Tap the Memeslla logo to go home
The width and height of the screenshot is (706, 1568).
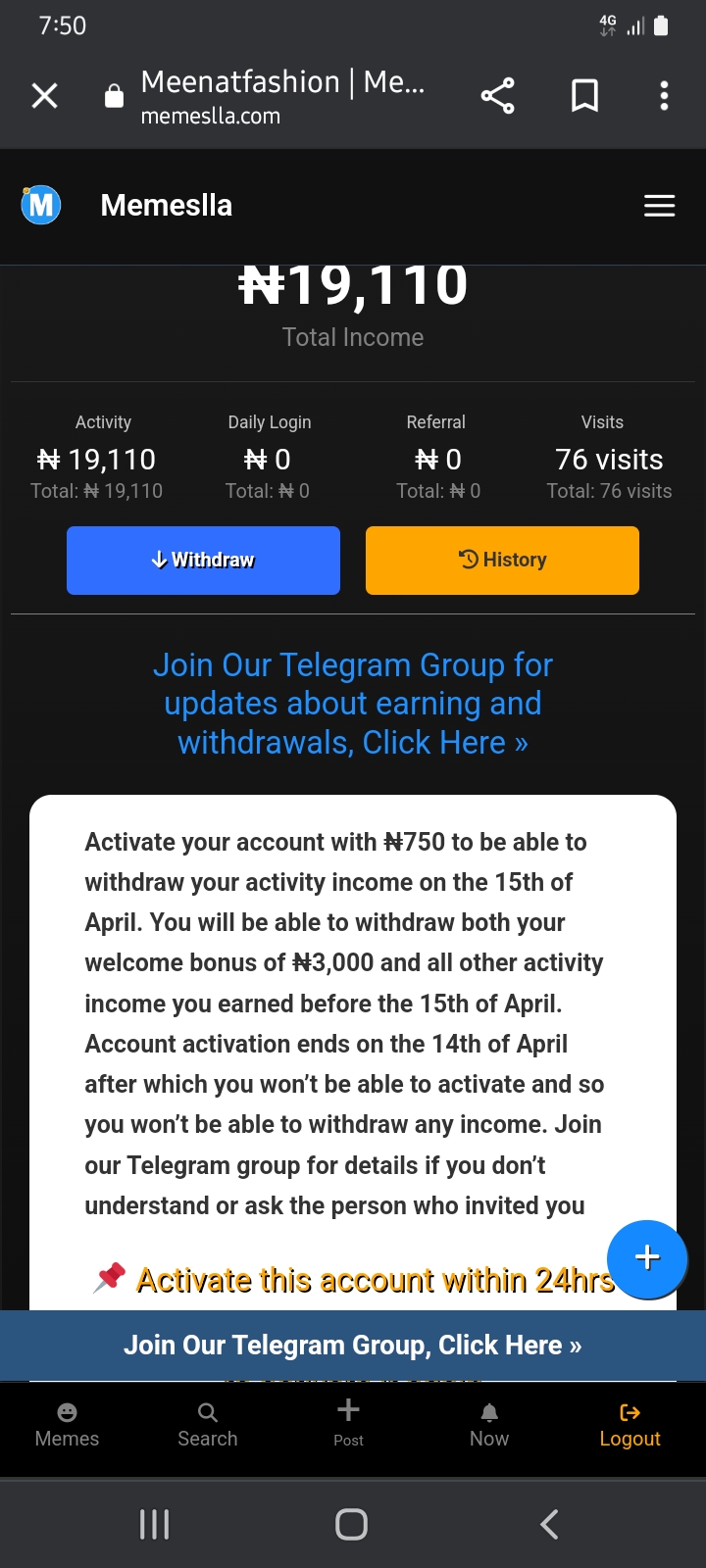41,205
